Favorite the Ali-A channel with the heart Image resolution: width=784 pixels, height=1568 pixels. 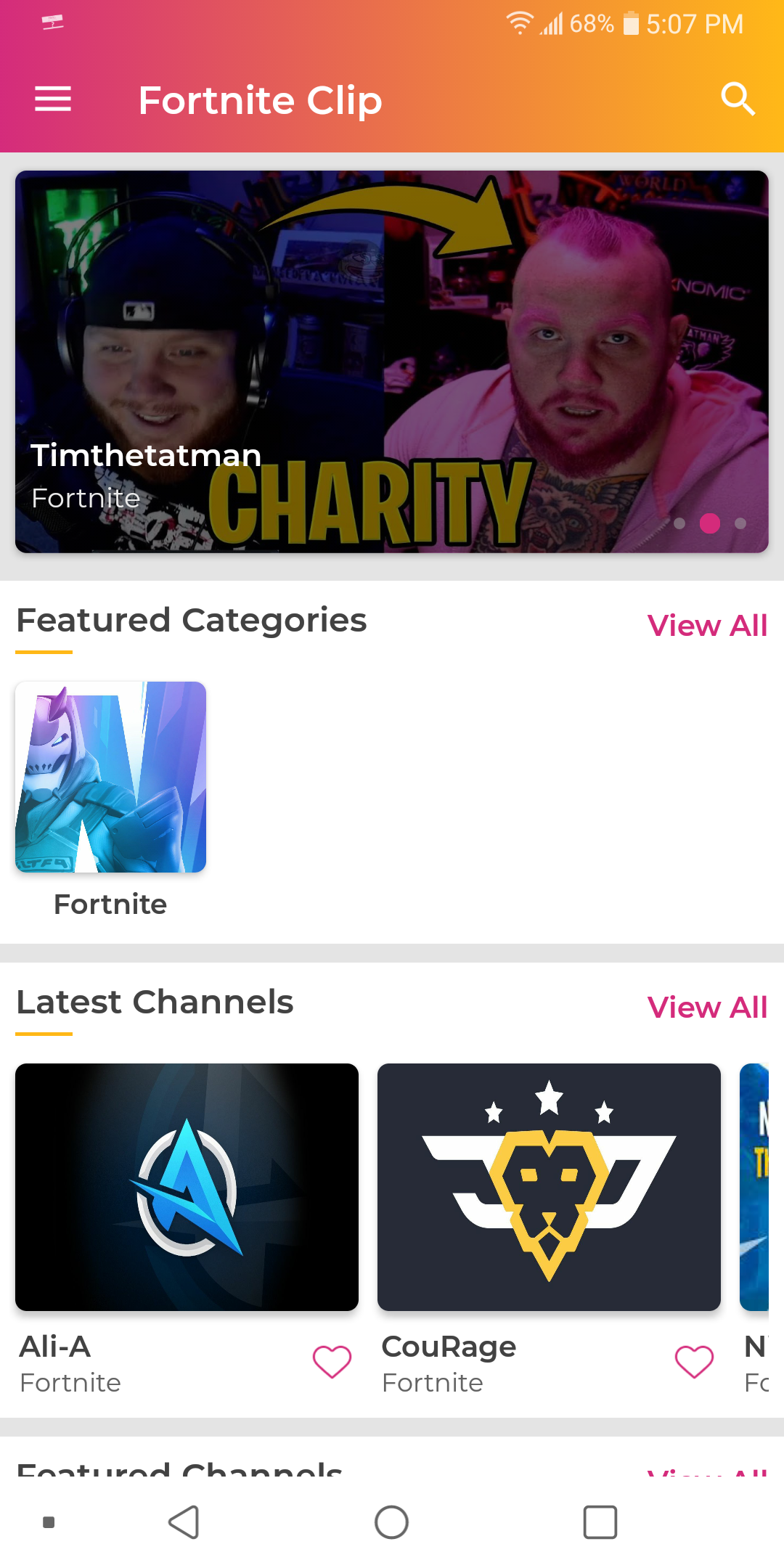tap(332, 1361)
